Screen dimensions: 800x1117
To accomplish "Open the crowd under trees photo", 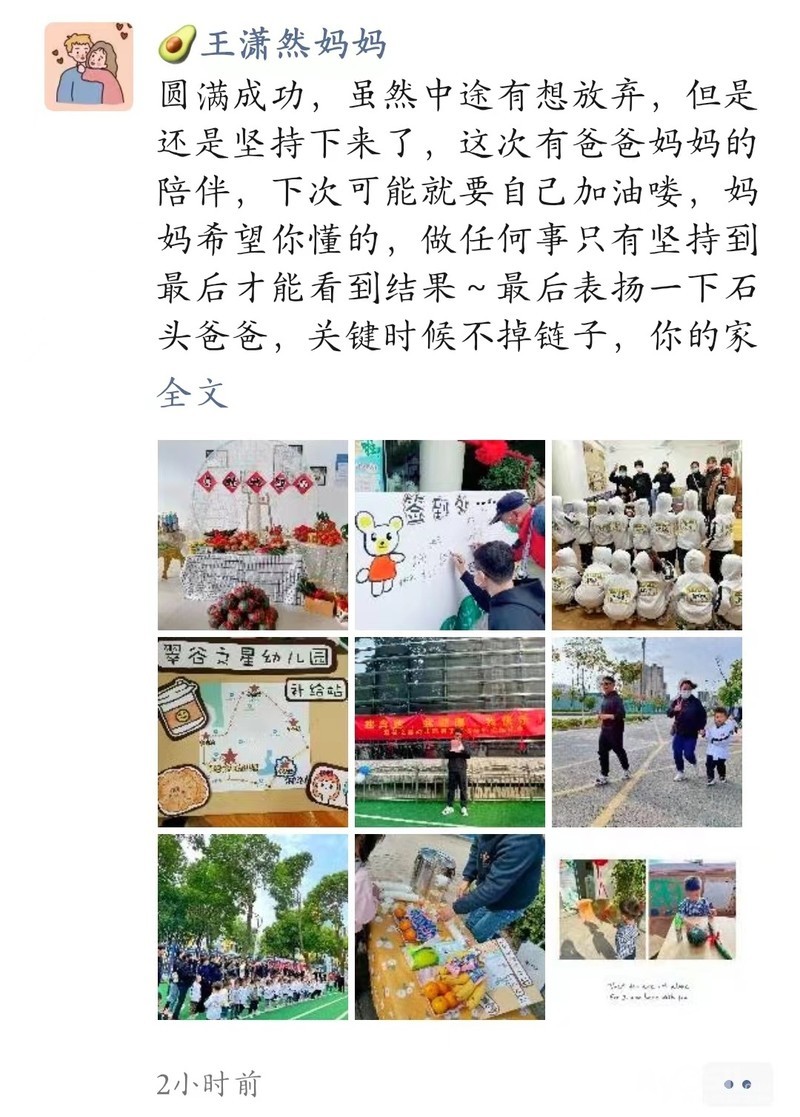I will coord(253,927).
